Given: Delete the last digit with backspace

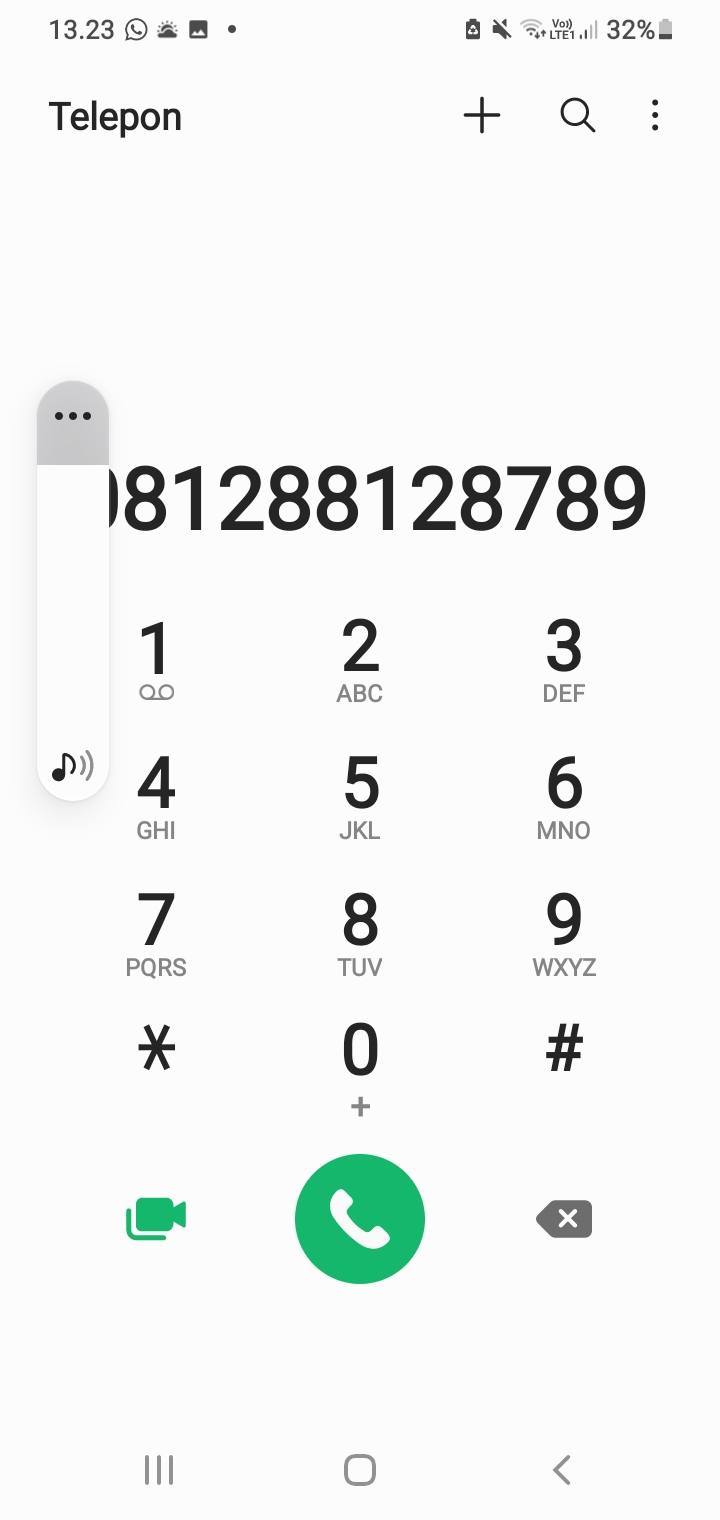Looking at the screenshot, I should coord(564,1218).
